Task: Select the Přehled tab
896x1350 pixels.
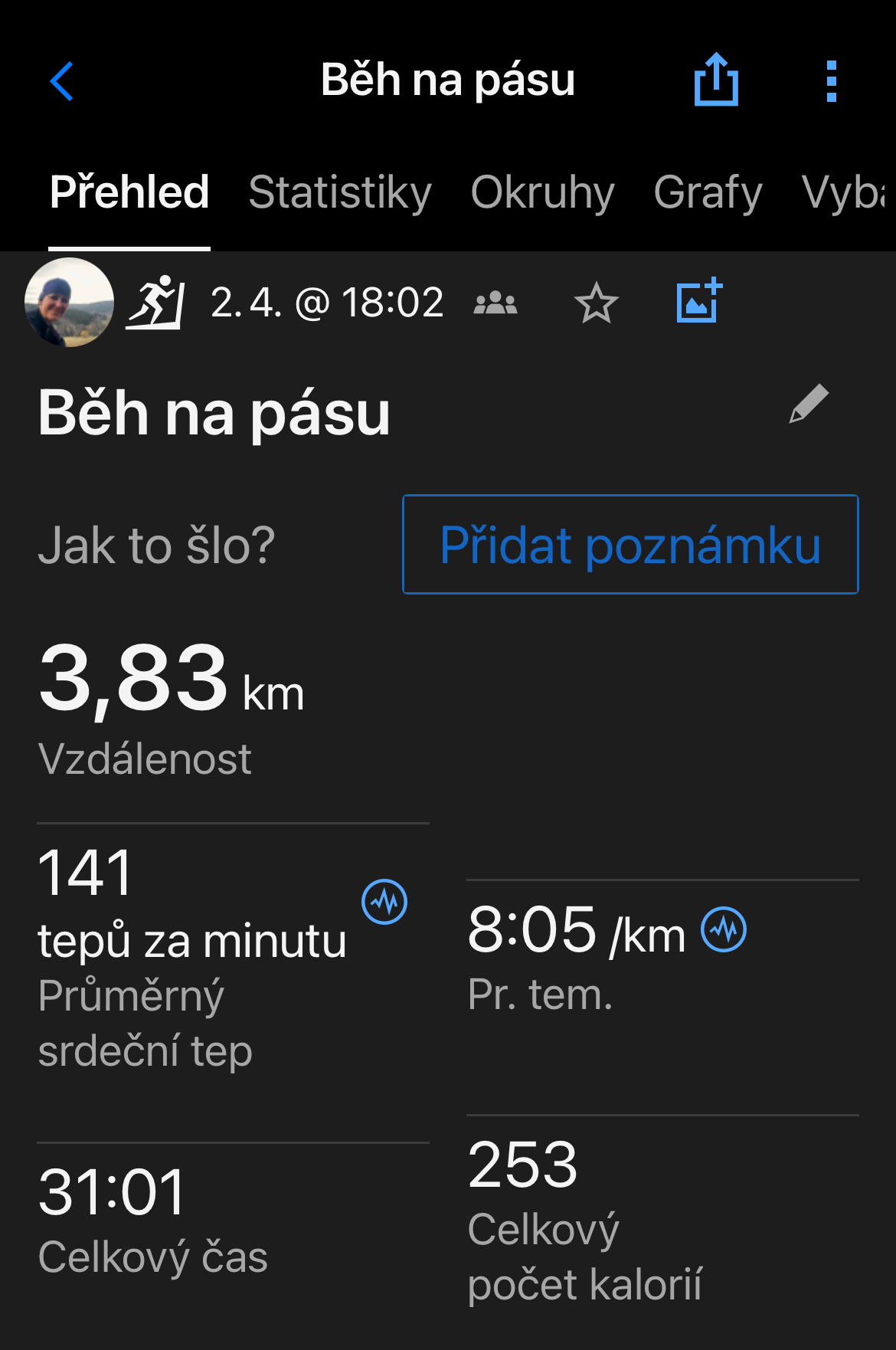Action: coord(129,192)
